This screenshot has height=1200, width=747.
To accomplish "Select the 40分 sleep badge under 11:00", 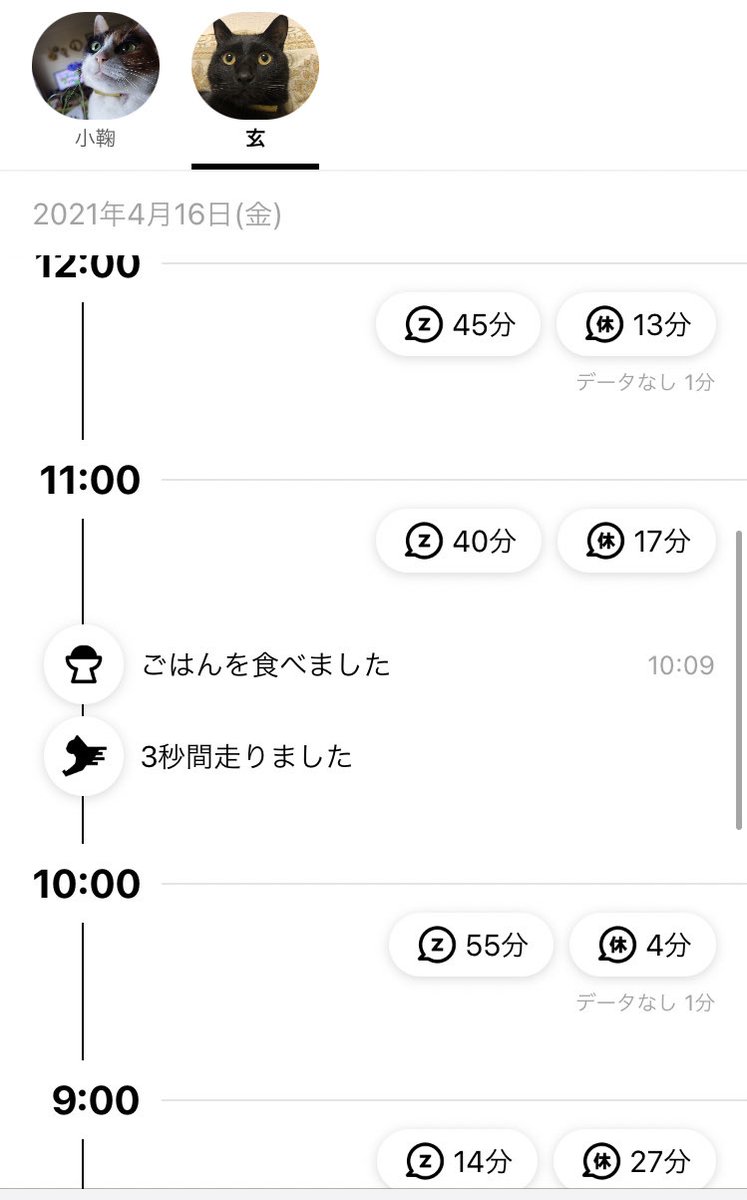I will click(x=458, y=541).
